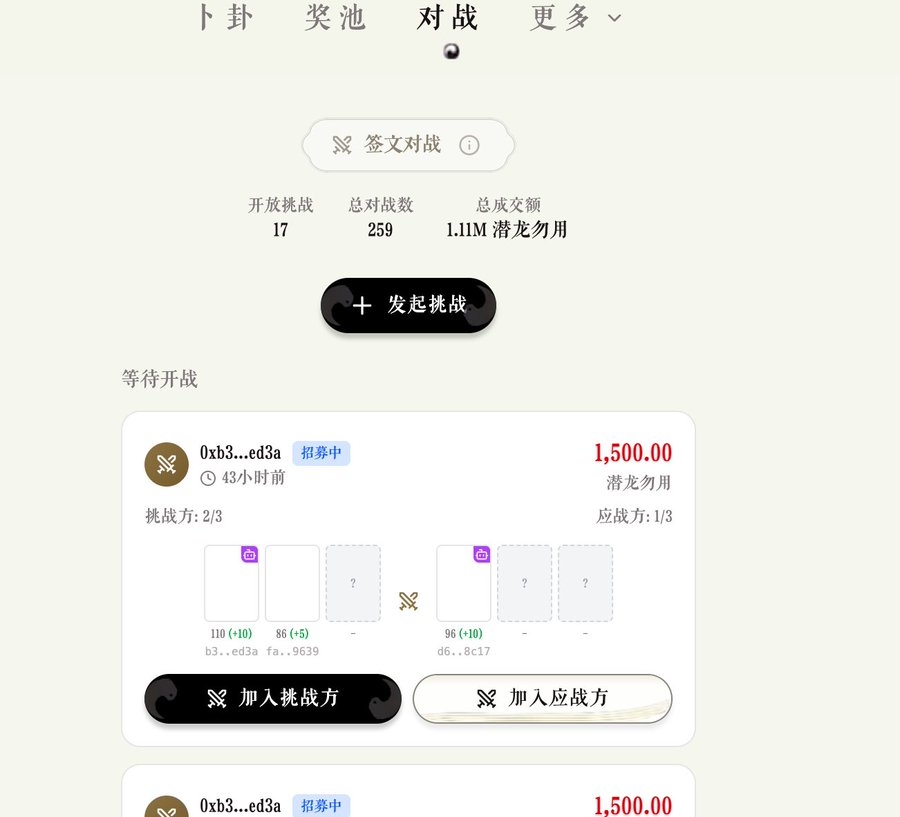Open challenger card scored 86 (+5)

point(292,583)
